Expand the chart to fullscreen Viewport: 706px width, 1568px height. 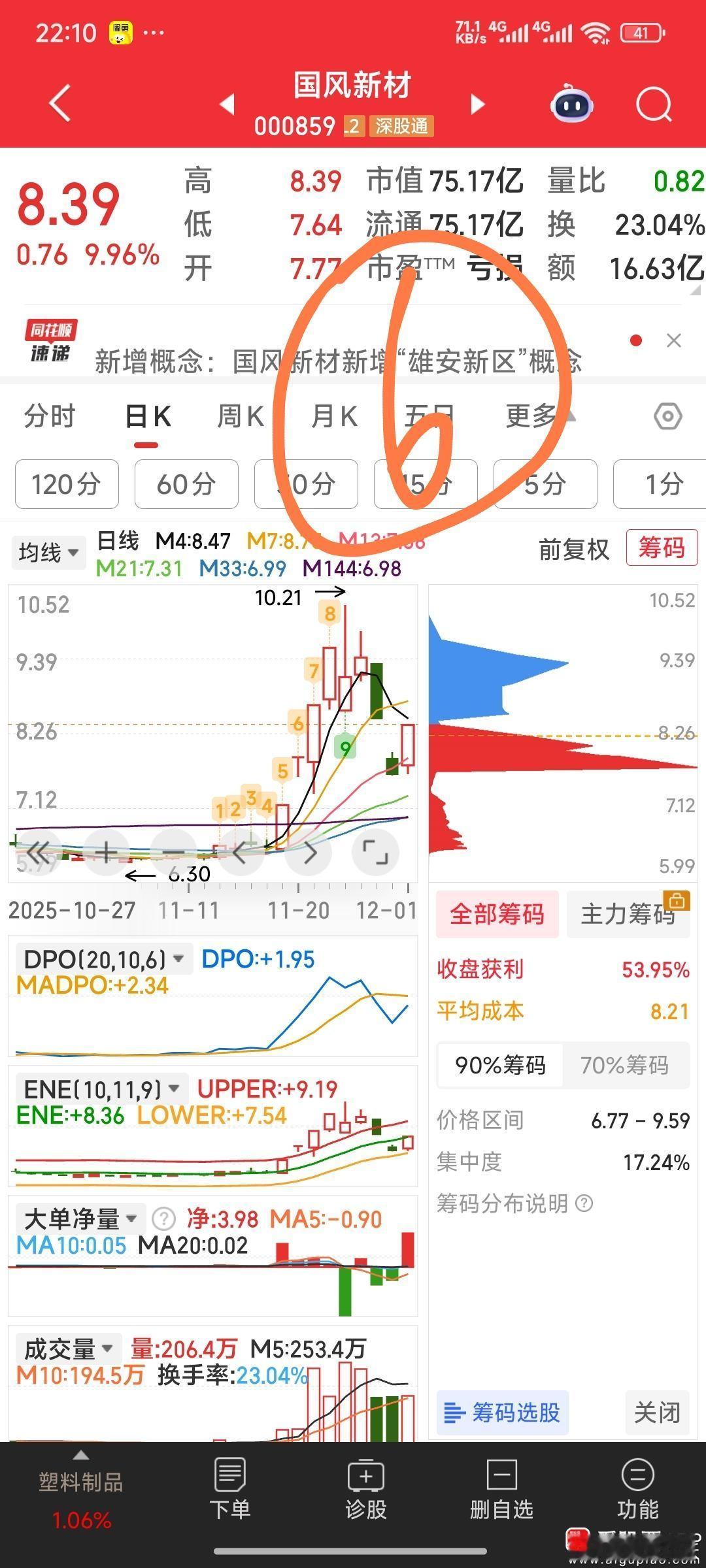point(375,853)
